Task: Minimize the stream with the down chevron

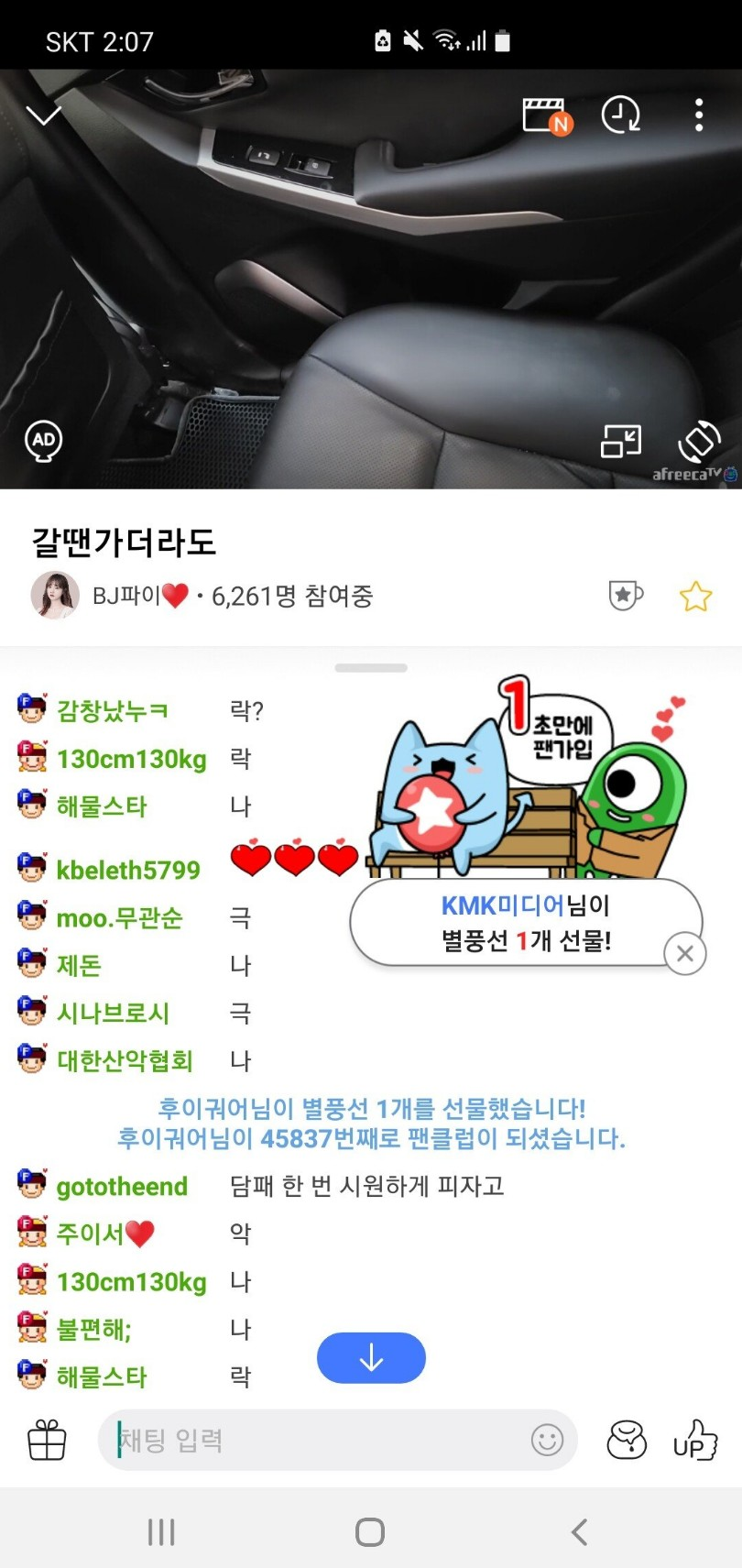Action: 43,115
